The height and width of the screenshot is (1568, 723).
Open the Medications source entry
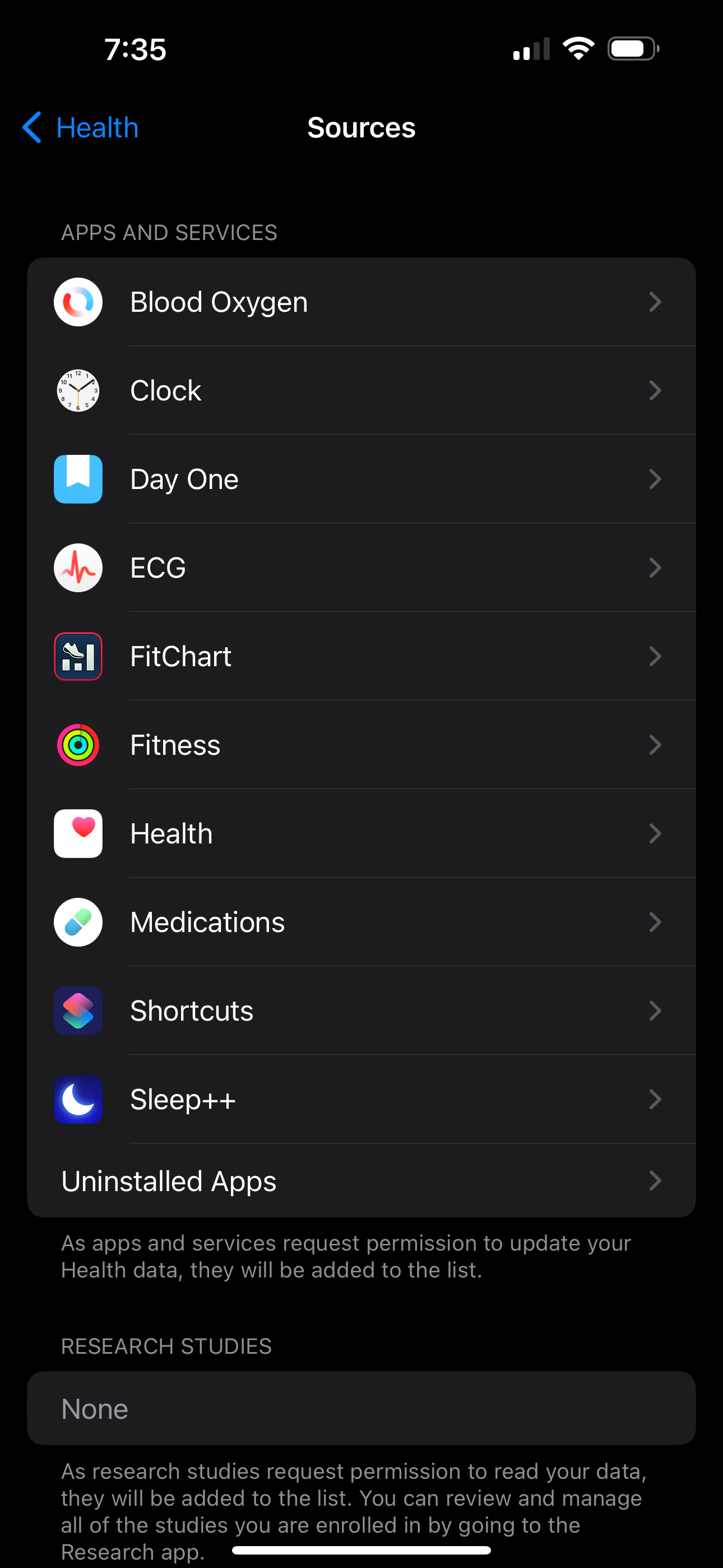click(361, 922)
